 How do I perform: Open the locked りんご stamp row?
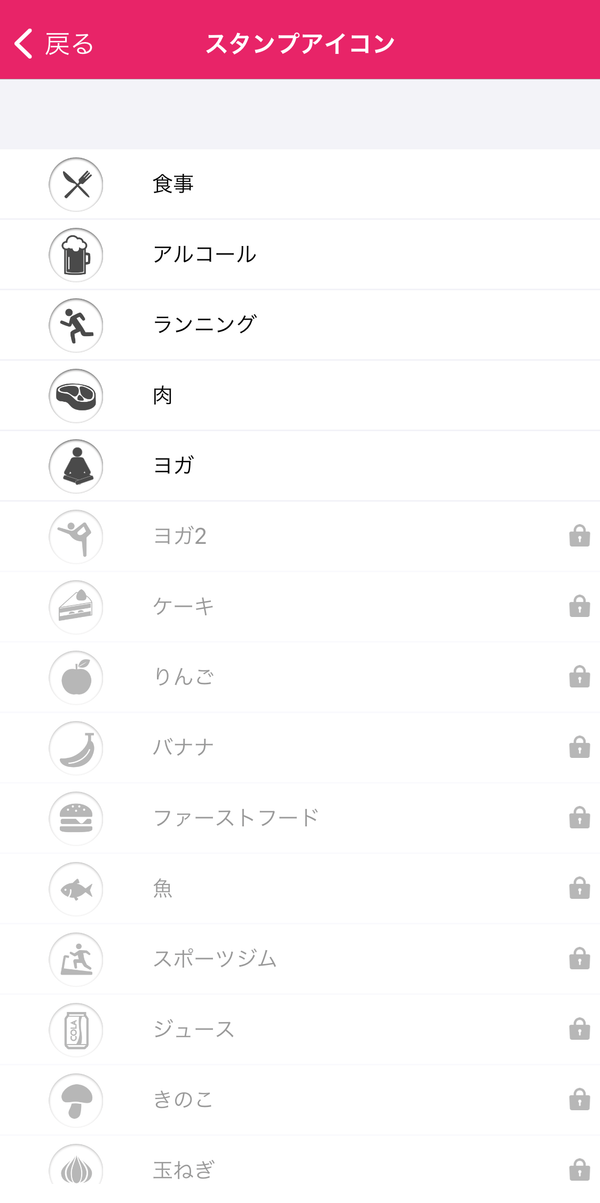pyautogui.click(x=300, y=678)
